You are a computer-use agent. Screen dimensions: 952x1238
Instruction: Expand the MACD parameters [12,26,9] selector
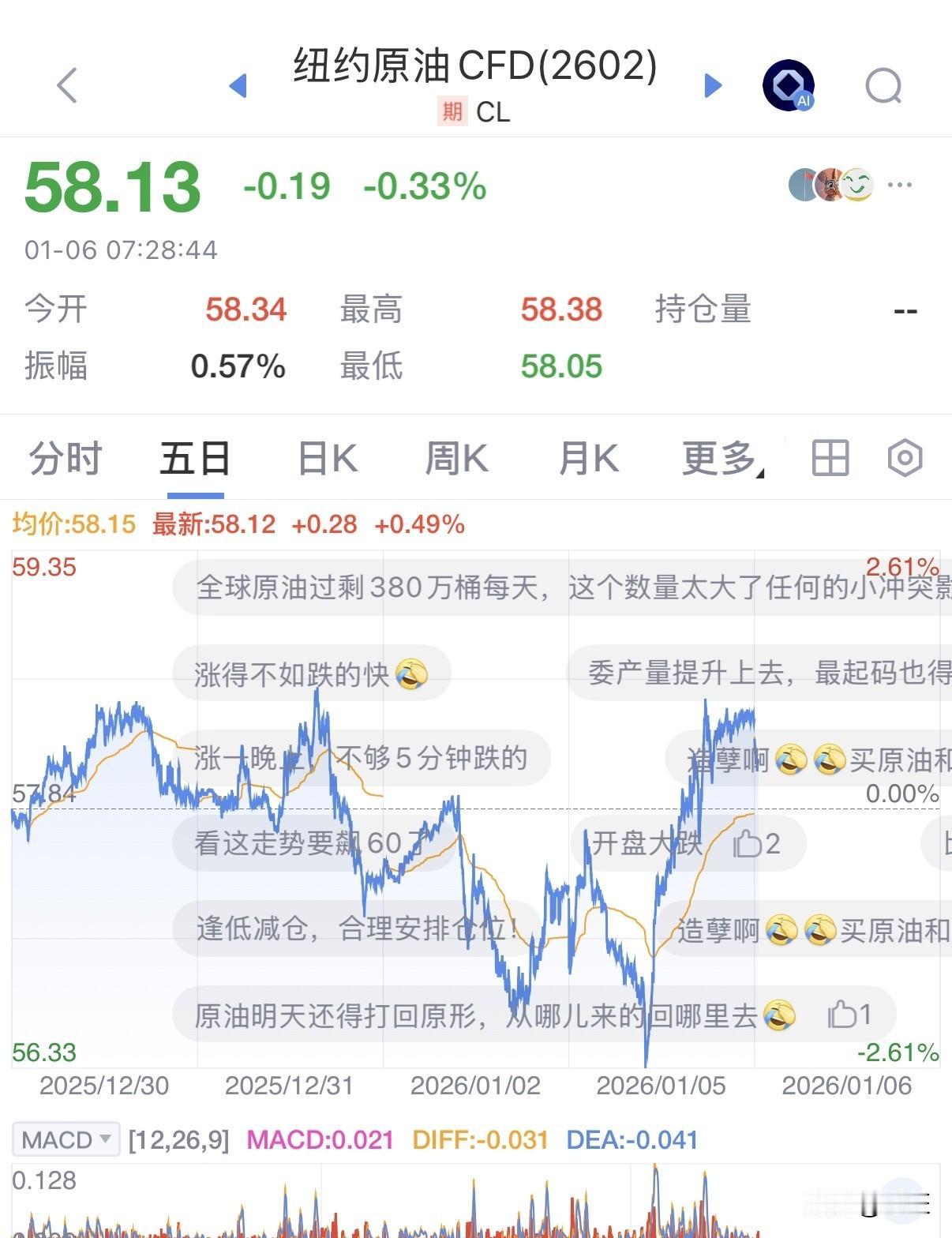pyautogui.click(x=180, y=1139)
